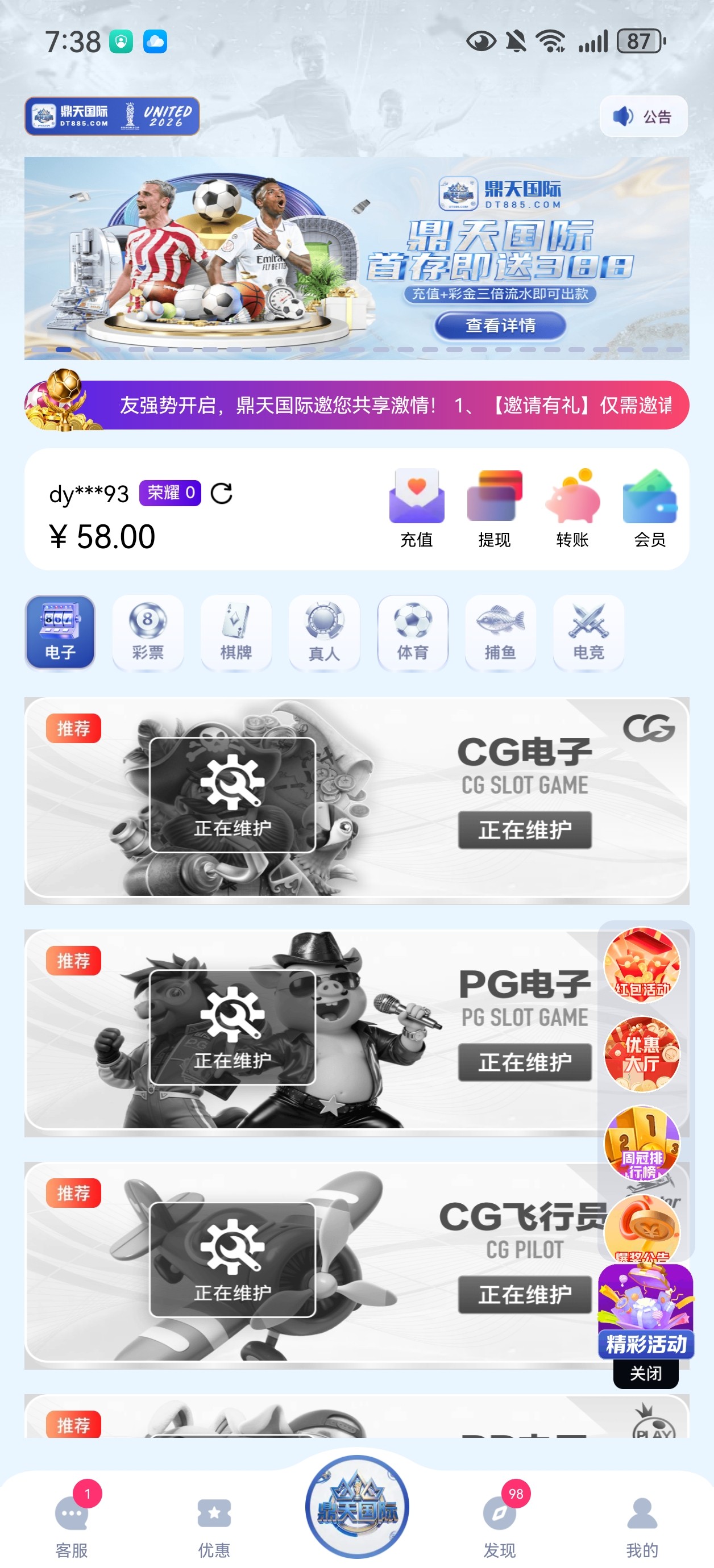Image resolution: width=714 pixels, height=1568 pixels.
Task: Switch to the 真人 live category
Action: [x=324, y=632]
